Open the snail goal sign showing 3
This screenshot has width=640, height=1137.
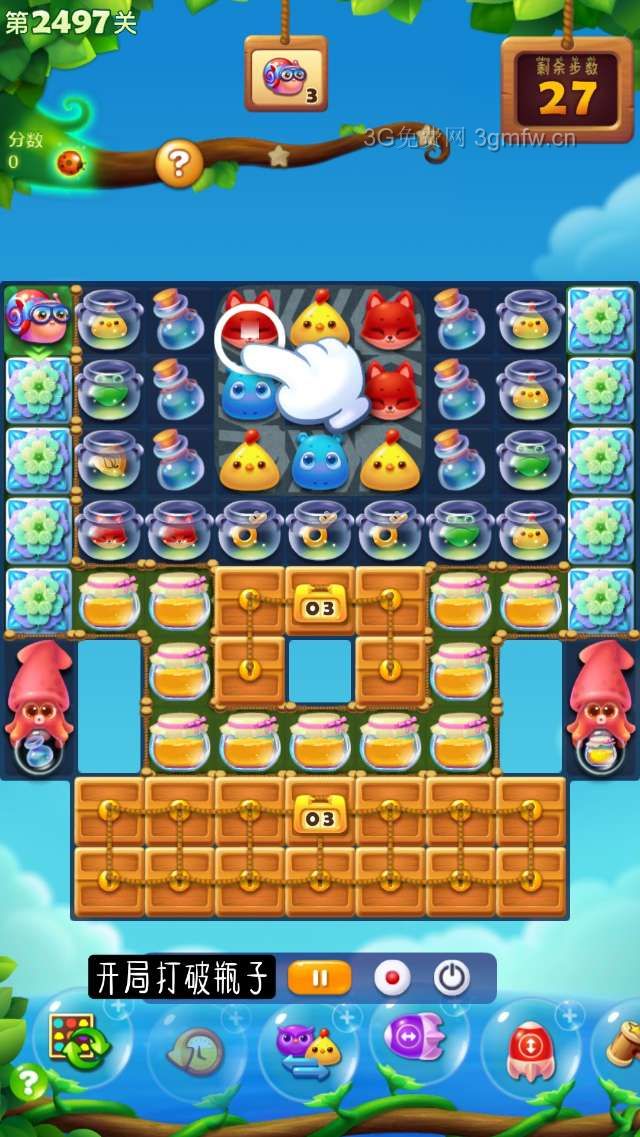286,76
